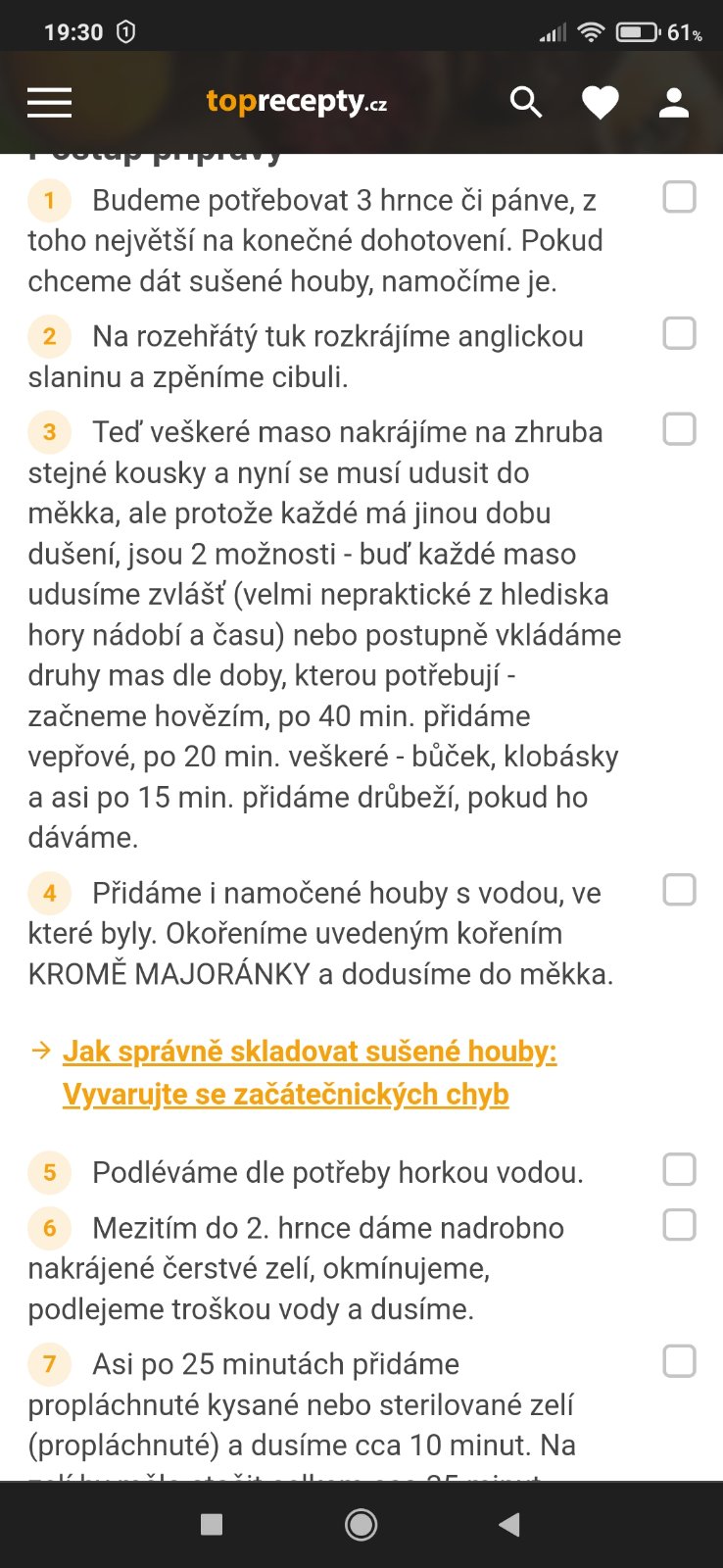Tap the toprecepty.cz logo to go home
This screenshot has height=1568, width=723.
296,102
